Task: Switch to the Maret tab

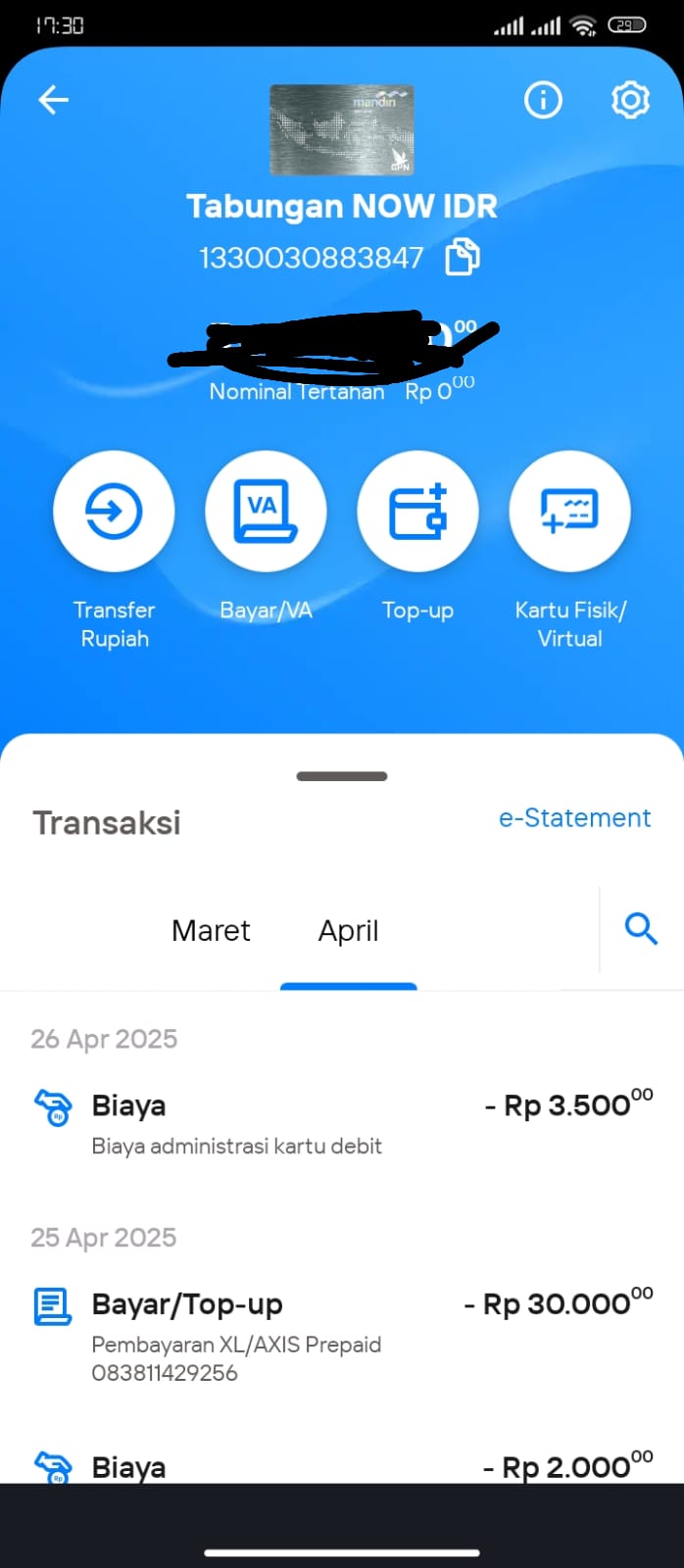Action: (211, 930)
